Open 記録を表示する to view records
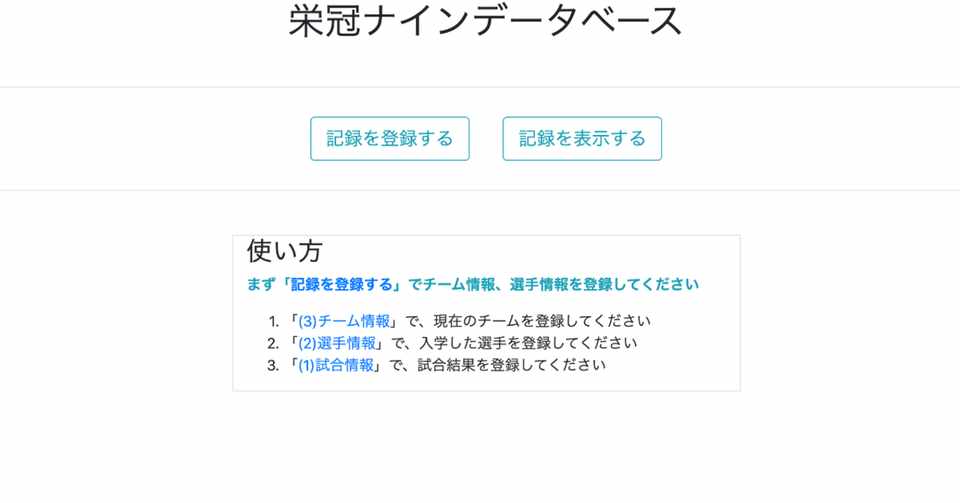The height and width of the screenshot is (503, 960). pos(582,139)
